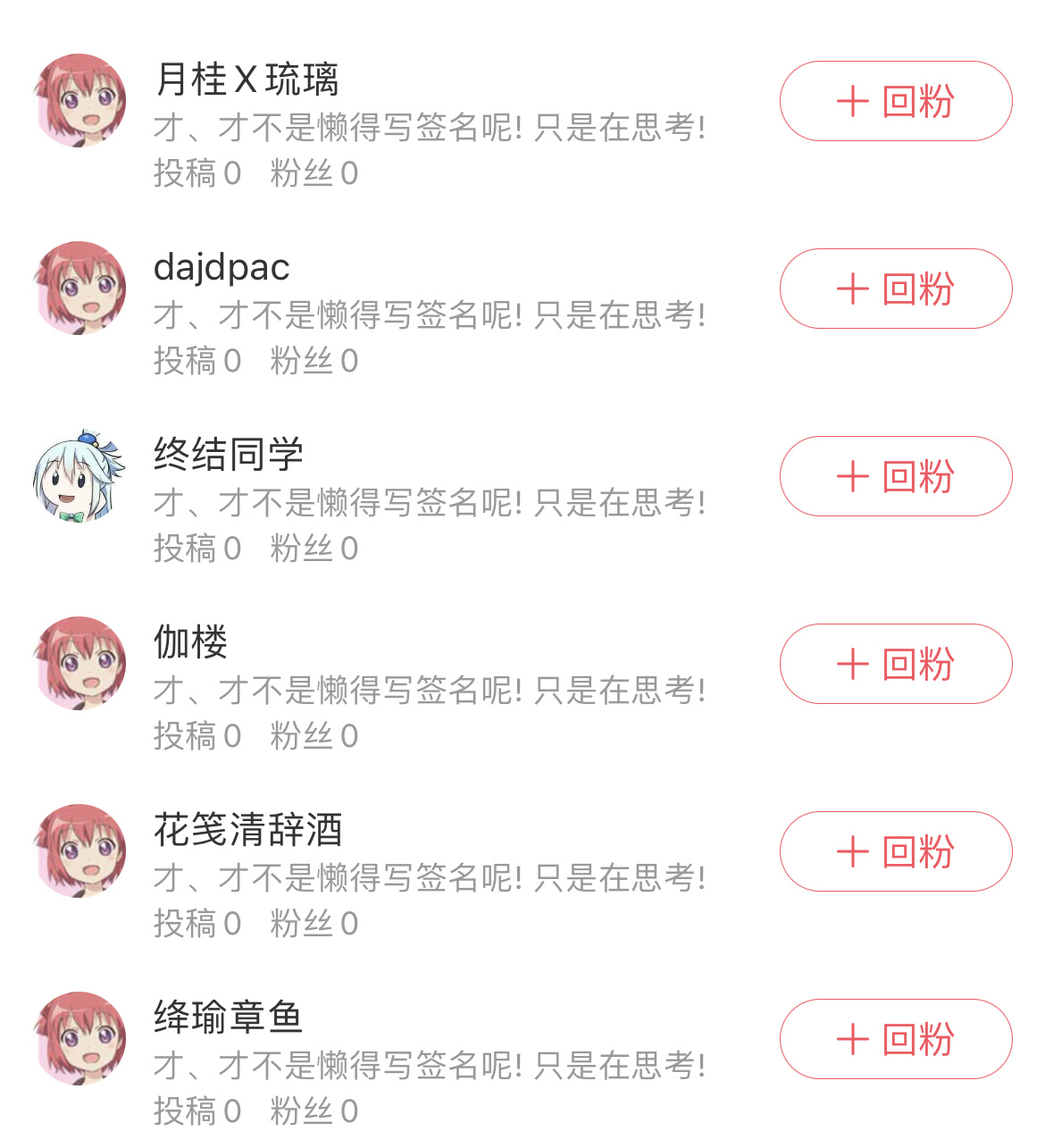Open the profile avatar of 伽楼
The image size is (1045, 1148).
coord(79,664)
